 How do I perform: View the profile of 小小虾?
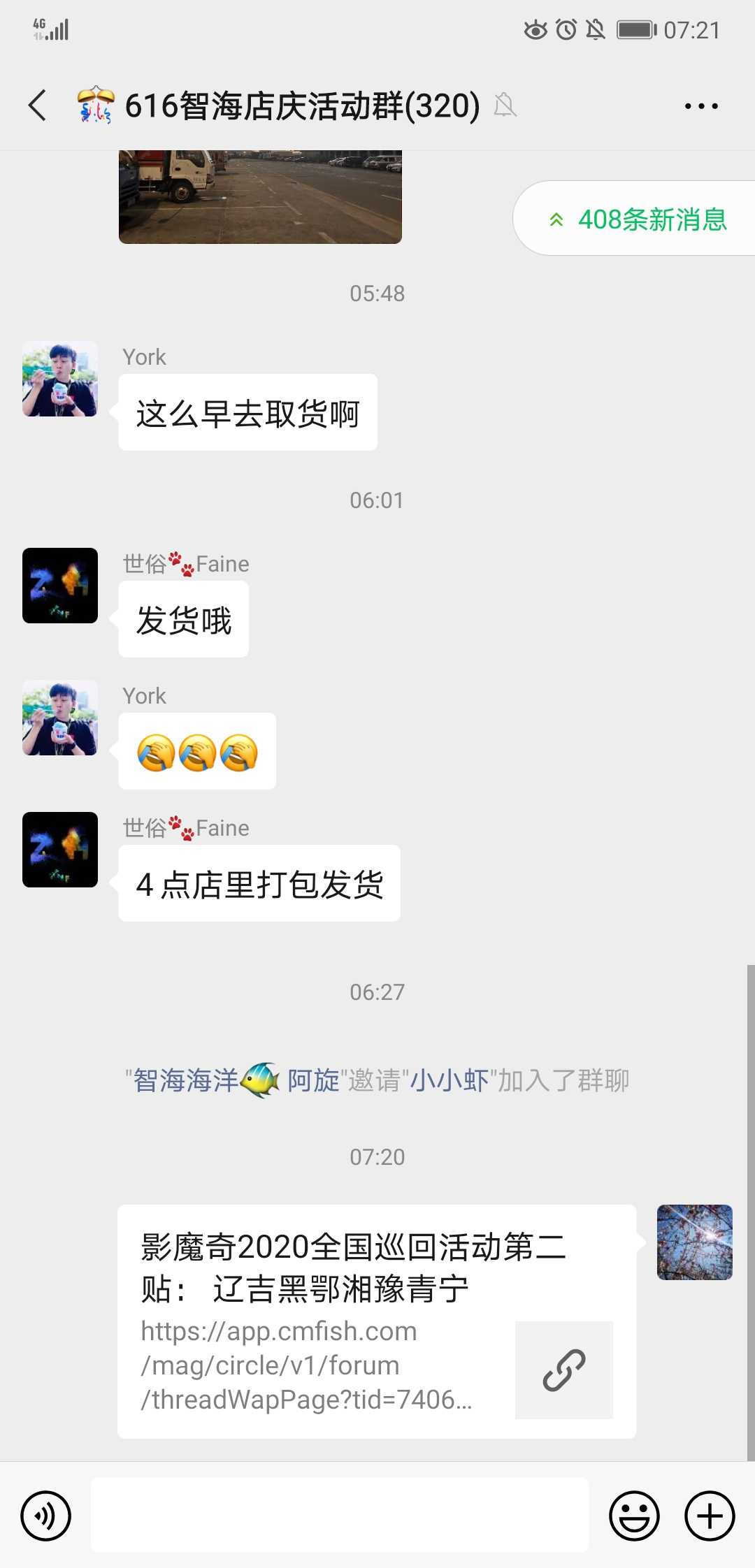449,1080
